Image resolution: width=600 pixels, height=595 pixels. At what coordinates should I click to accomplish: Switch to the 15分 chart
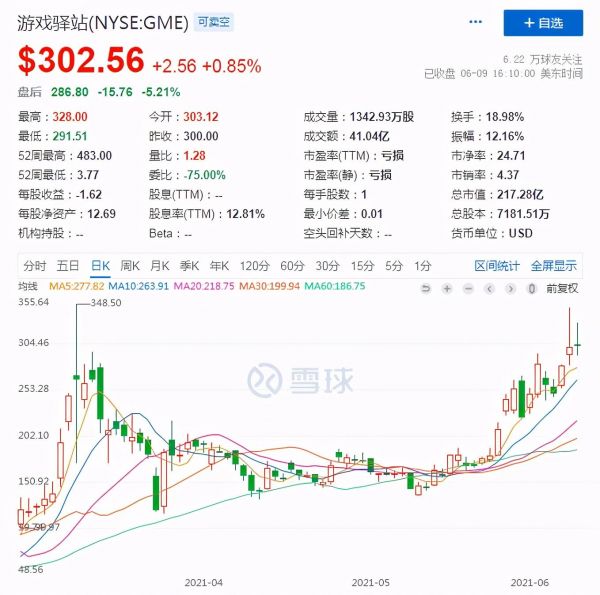point(362,266)
